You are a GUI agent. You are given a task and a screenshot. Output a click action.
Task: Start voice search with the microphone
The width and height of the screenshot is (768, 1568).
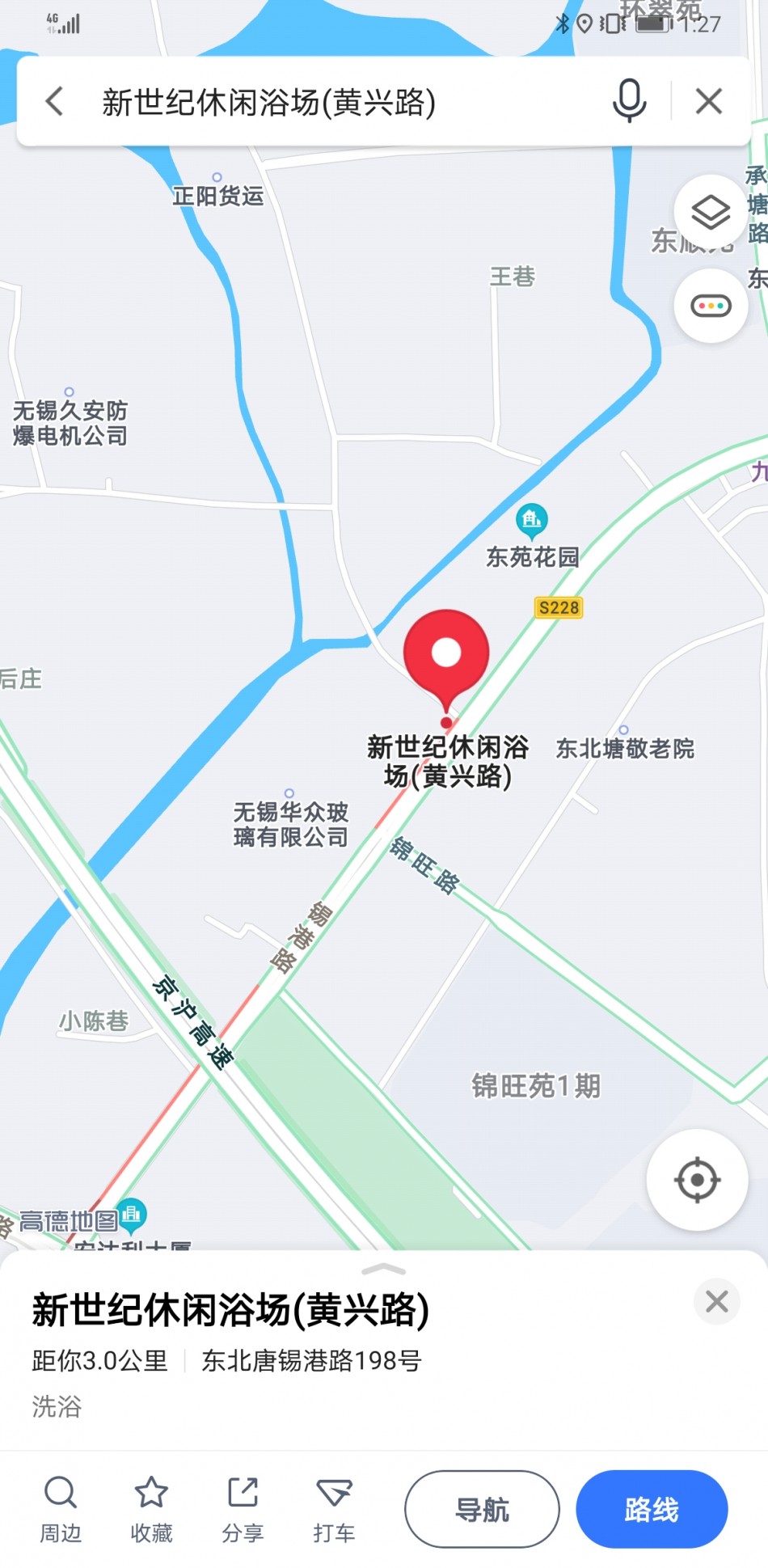[629, 101]
